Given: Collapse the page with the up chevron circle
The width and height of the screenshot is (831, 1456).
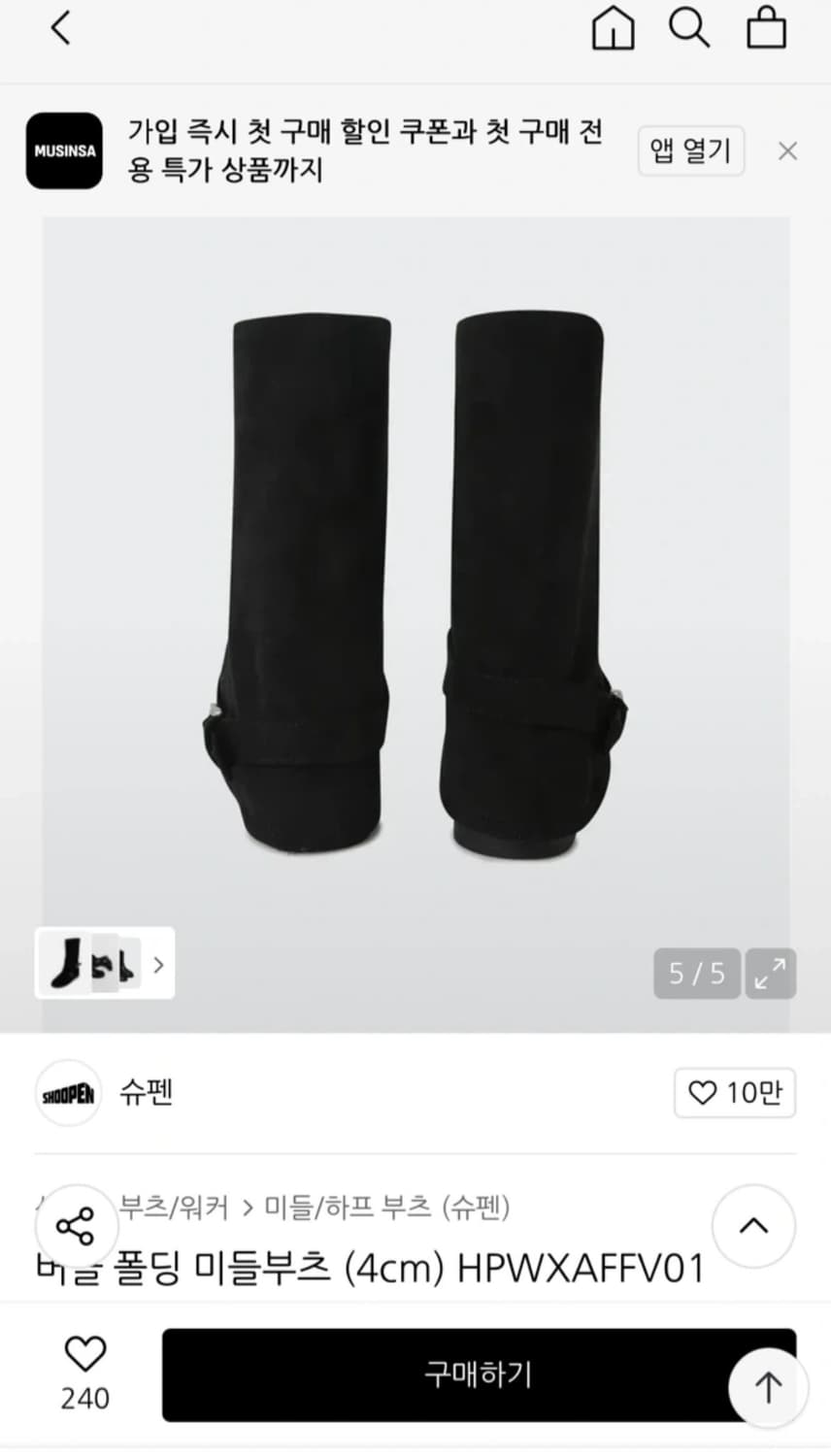Looking at the screenshot, I should coord(754,1226).
